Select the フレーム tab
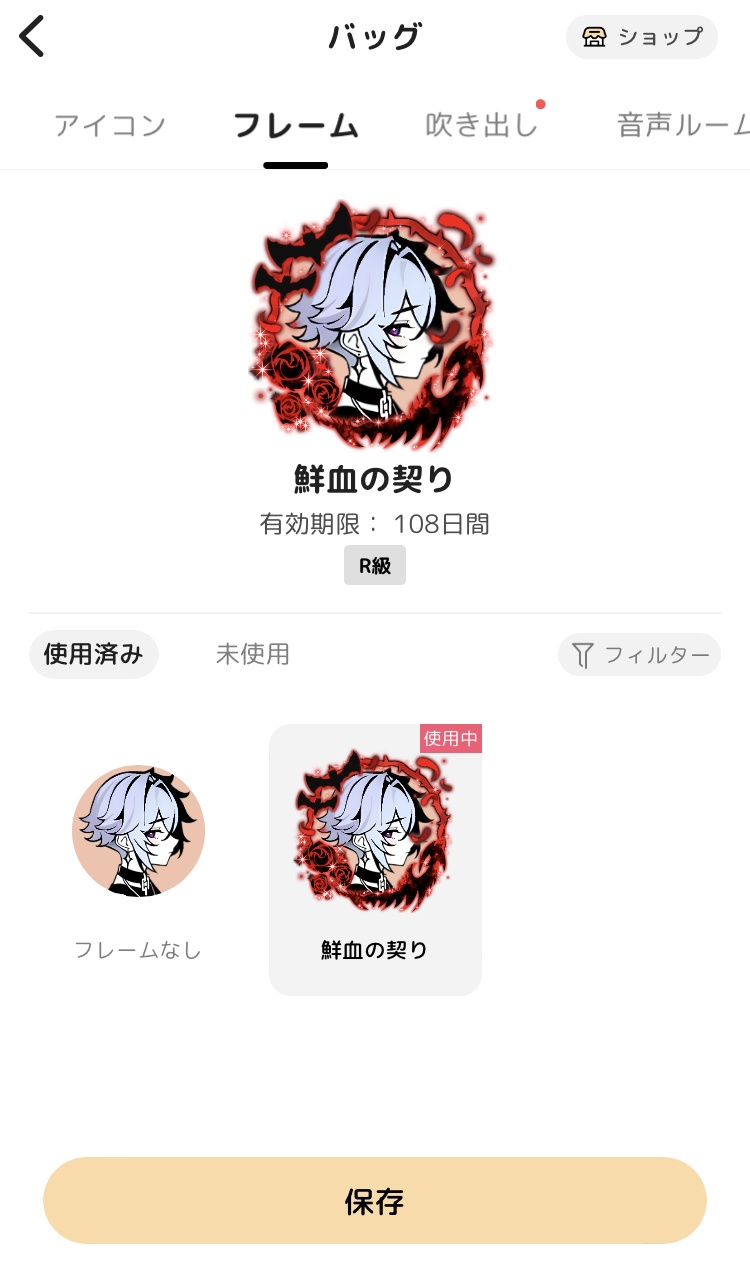This screenshot has height=1287, width=750. (295, 126)
